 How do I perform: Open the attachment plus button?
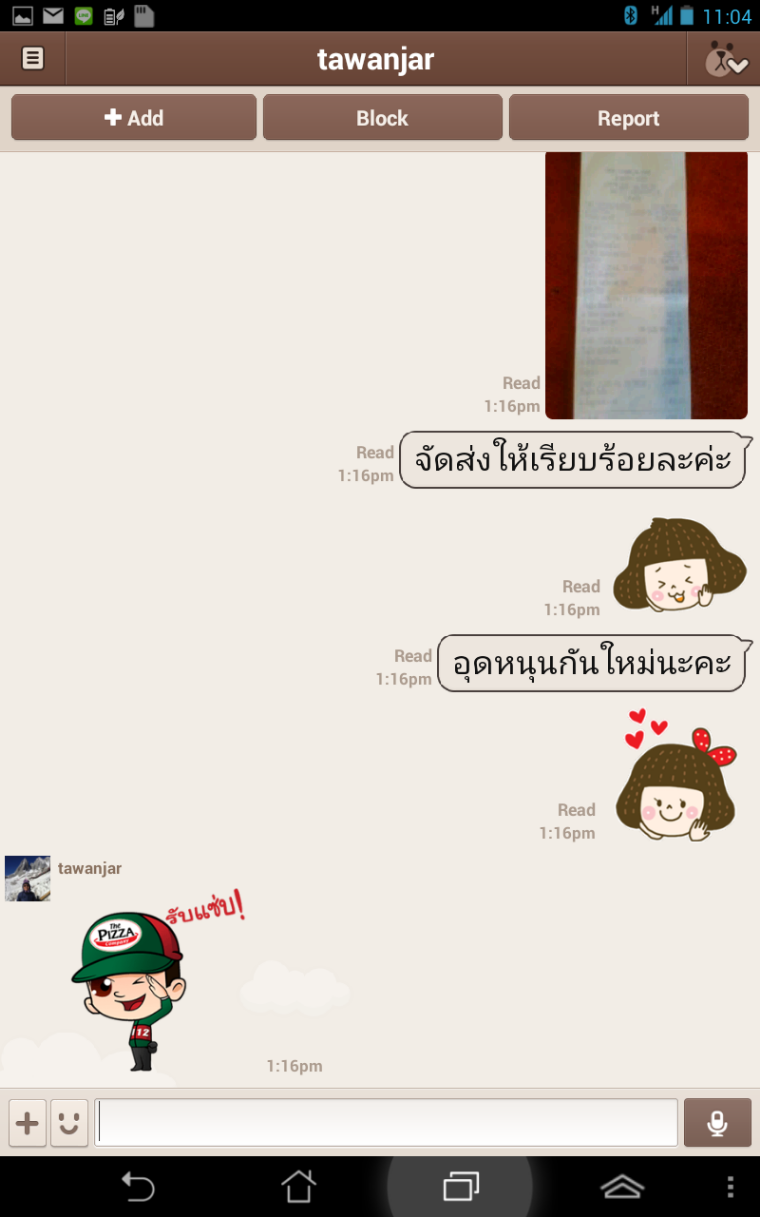click(27, 1123)
